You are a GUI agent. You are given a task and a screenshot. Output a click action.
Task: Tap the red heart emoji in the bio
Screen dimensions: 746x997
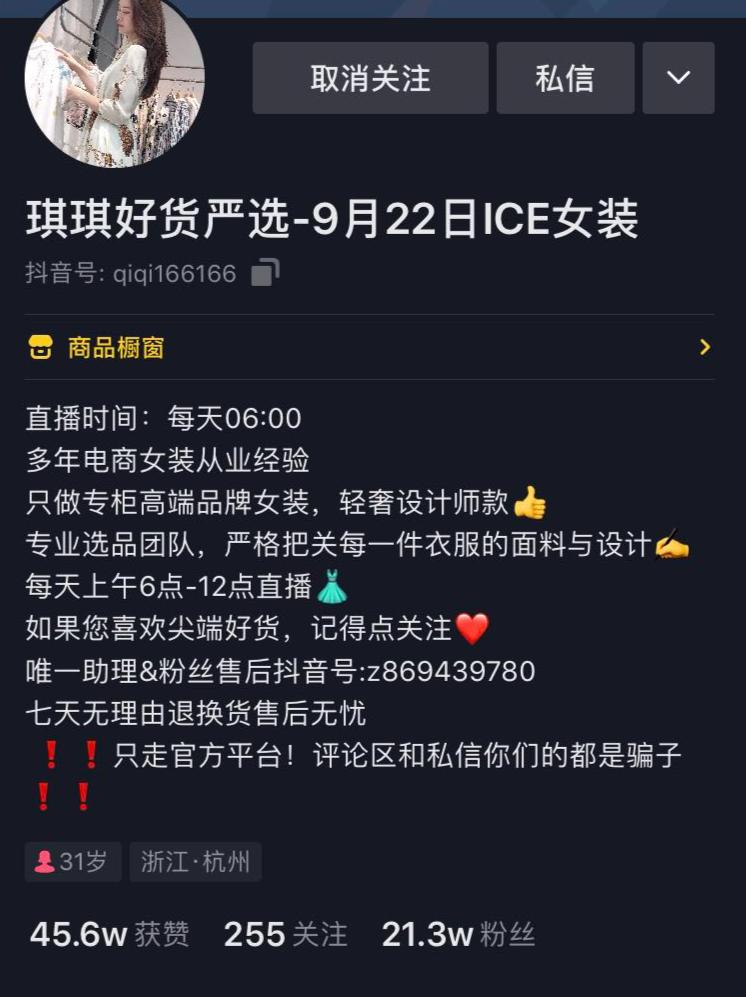472,628
